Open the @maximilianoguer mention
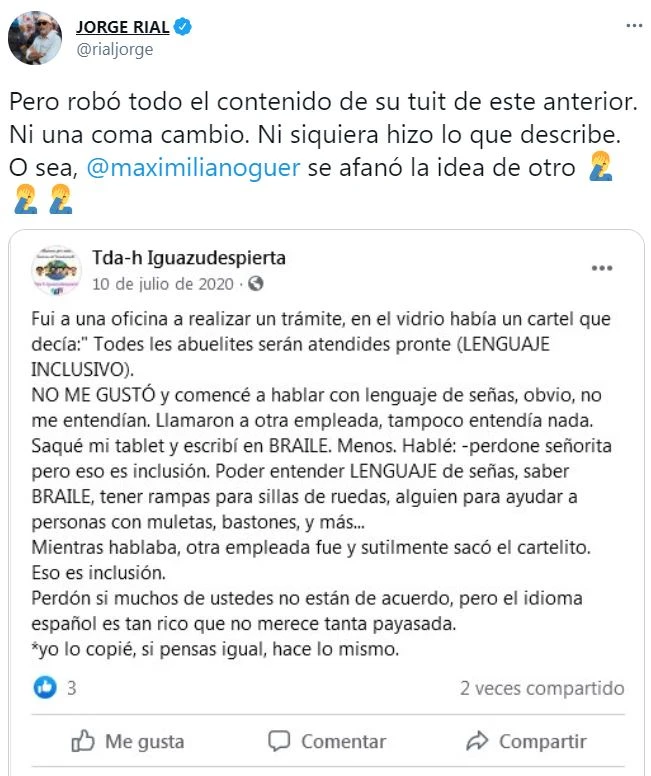The width and height of the screenshot is (651, 776). click(194, 166)
